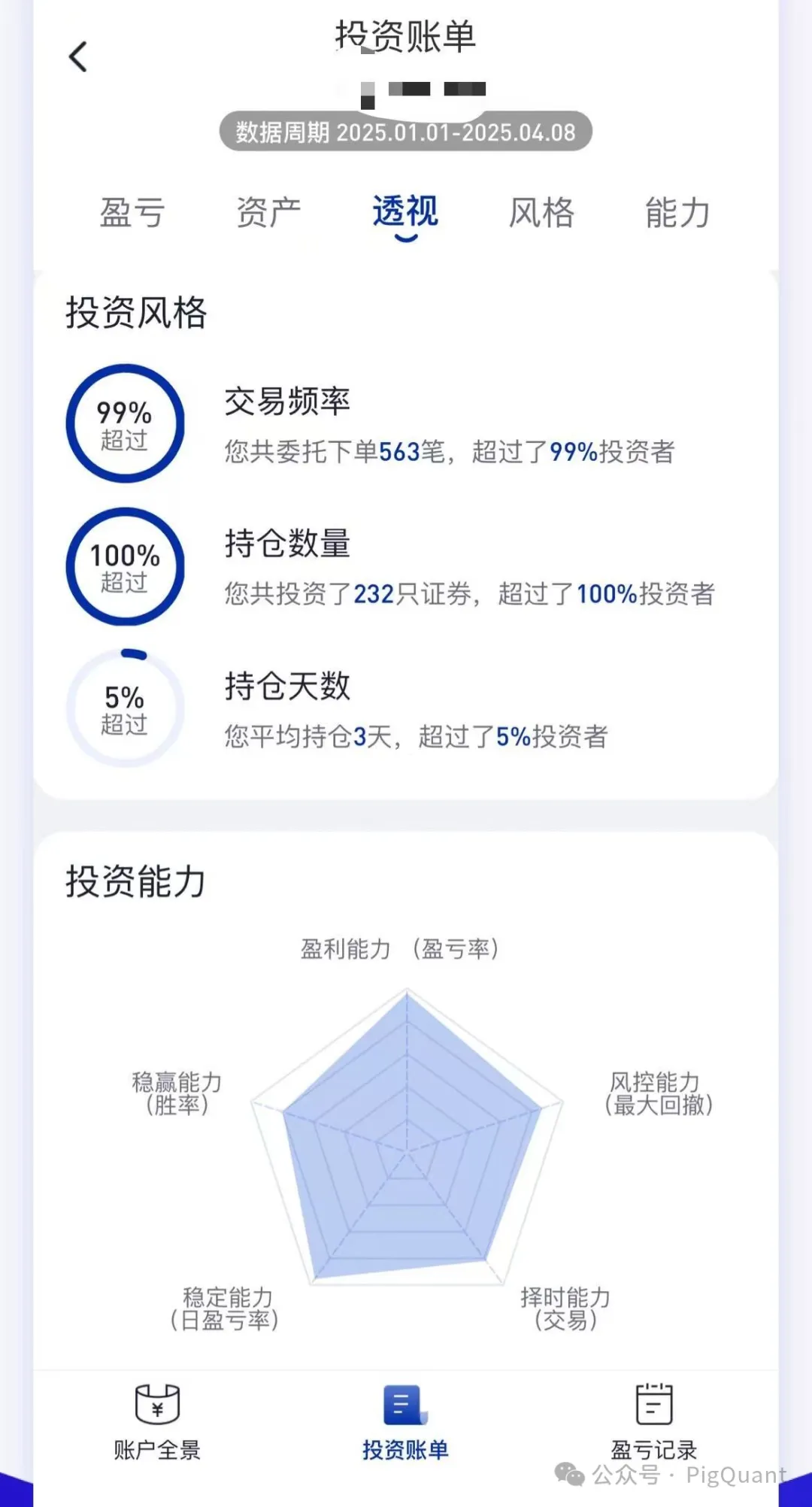Switch to the 盈亏 tab
Viewport: 812px width, 1507px height.
pyautogui.click(x=132, y=213)
